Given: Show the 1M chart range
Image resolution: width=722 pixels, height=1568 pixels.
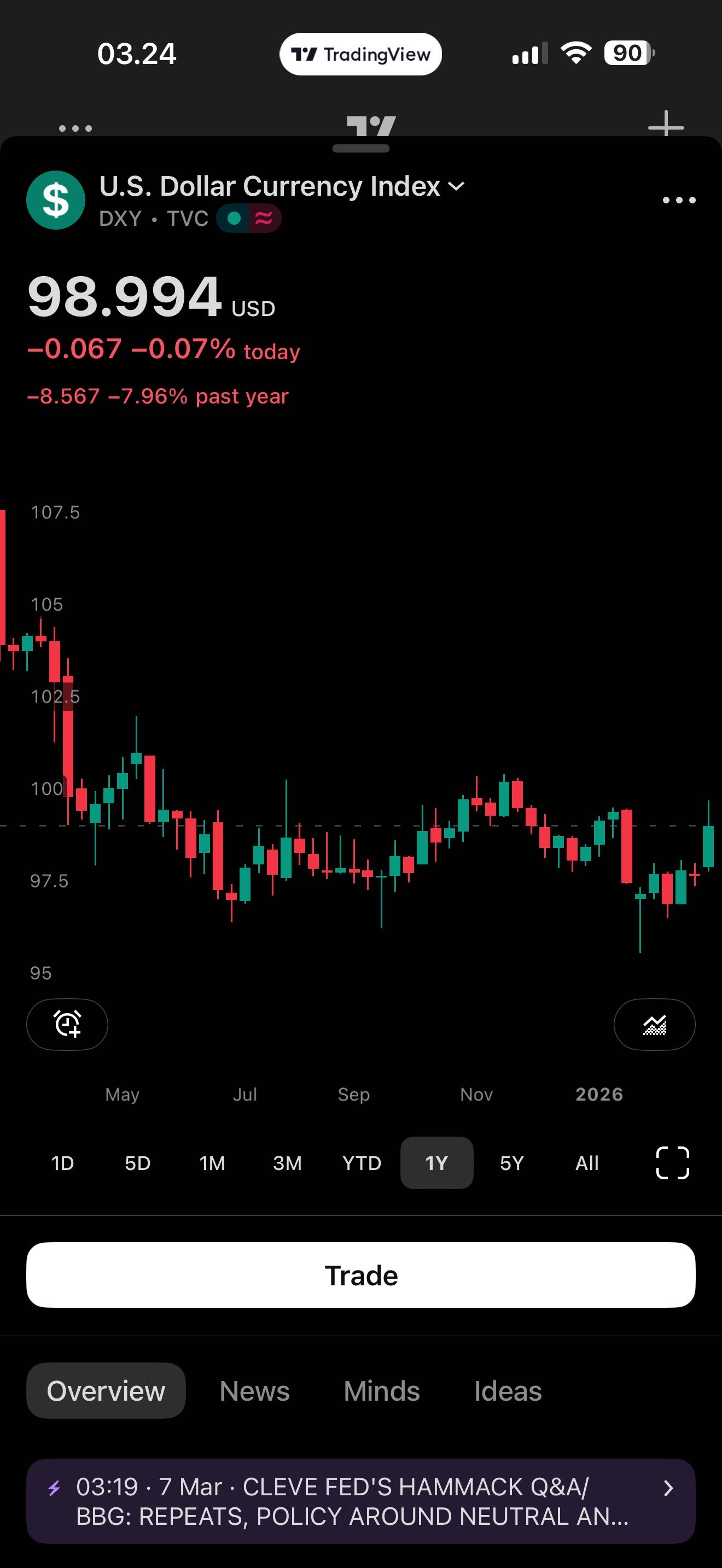Looking at the screenshot, I should click(x=212, y=1163).
